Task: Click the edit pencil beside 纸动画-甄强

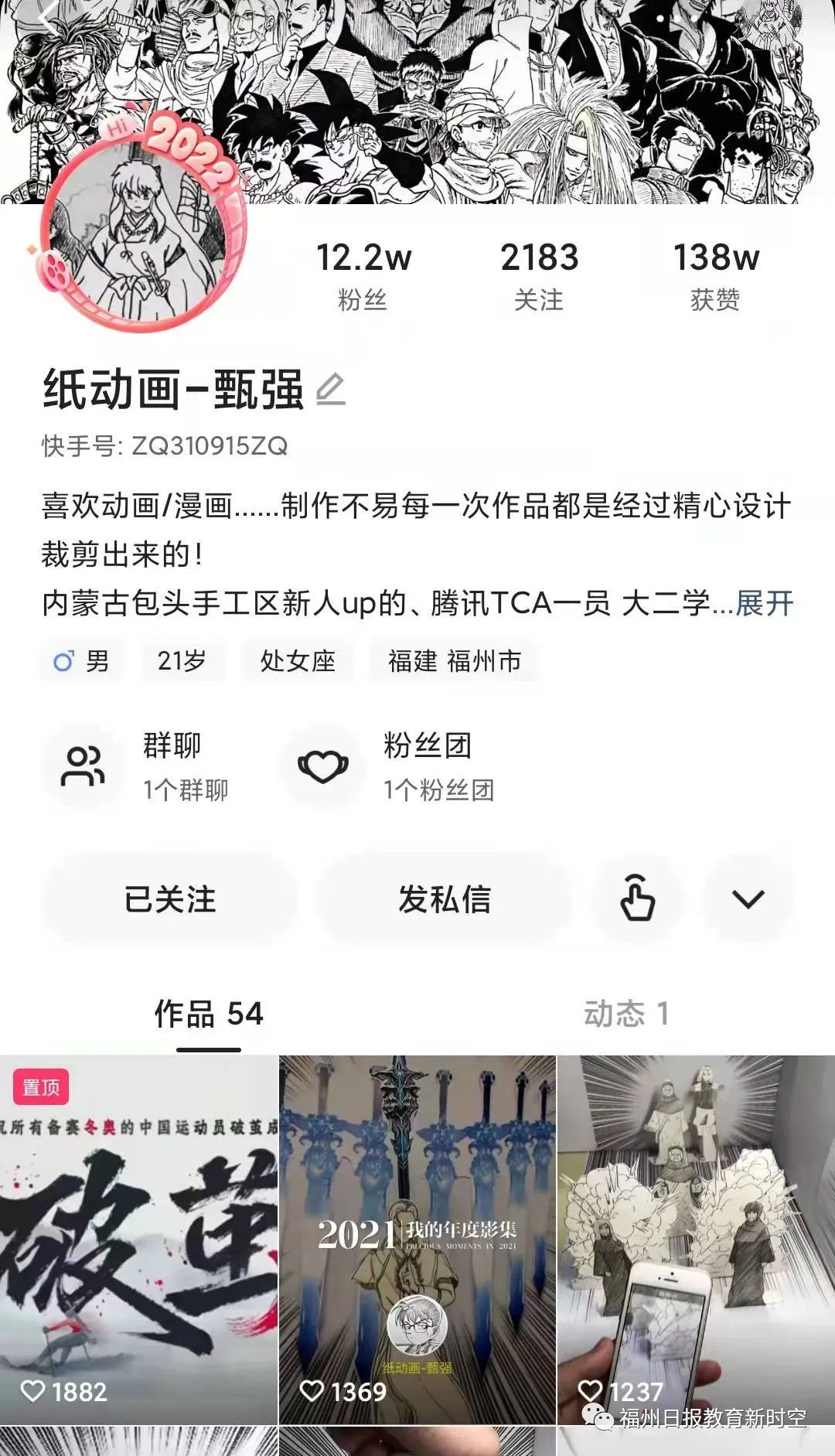Action: pos(329,390)
